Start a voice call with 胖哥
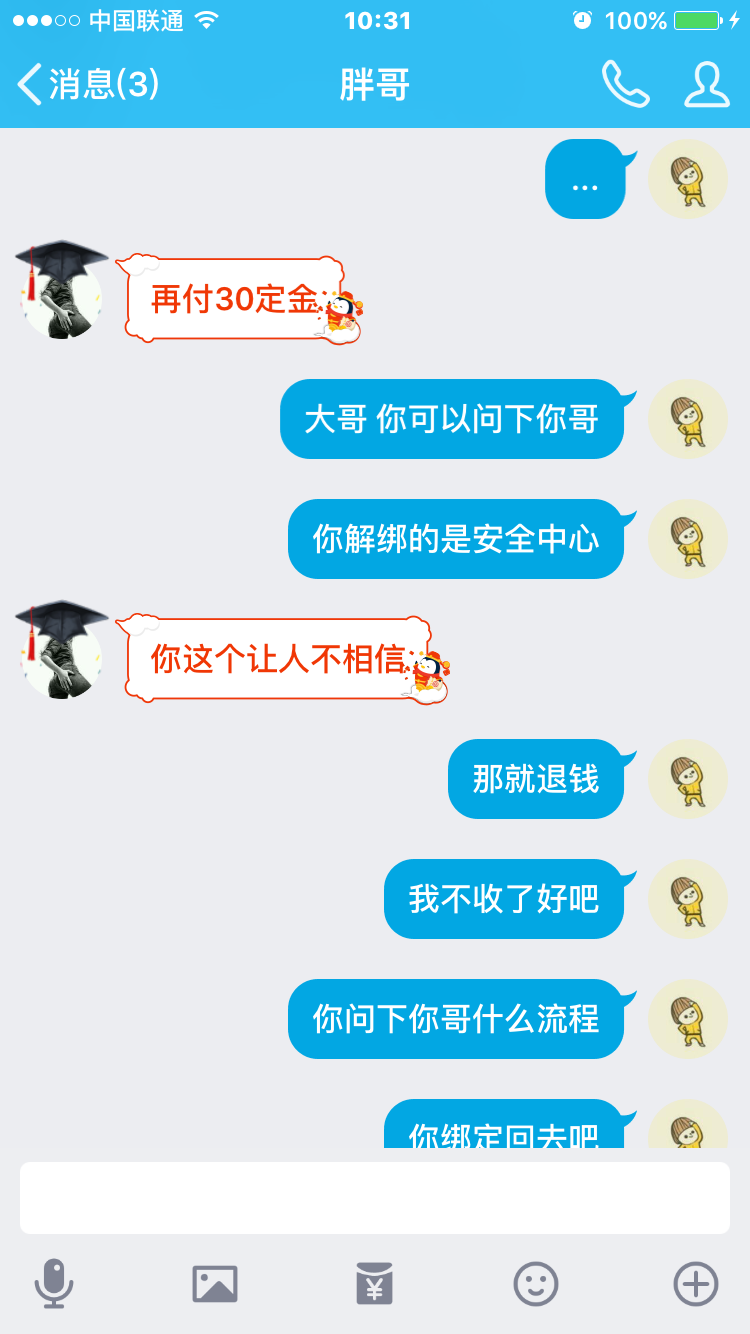The image size is (750, 1334). click(625, 84)
